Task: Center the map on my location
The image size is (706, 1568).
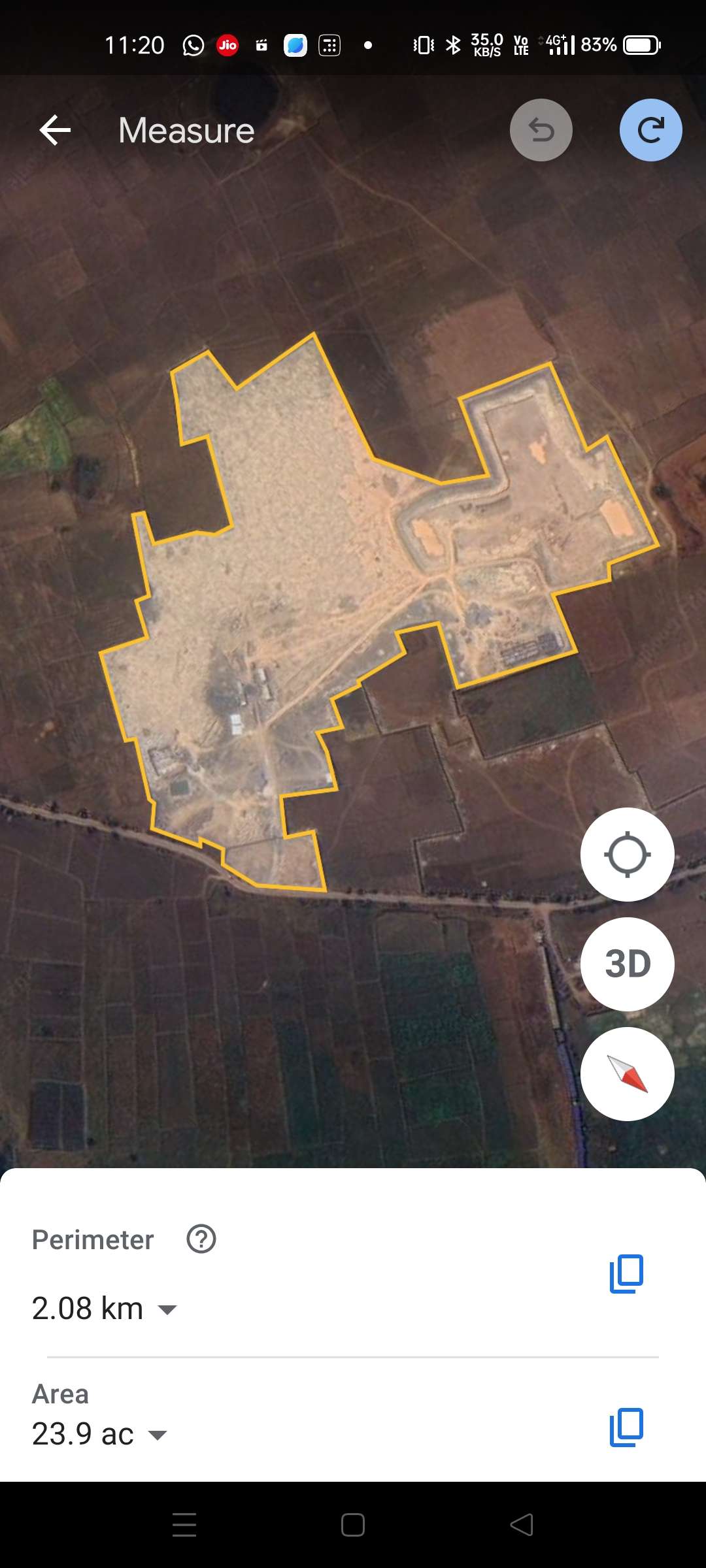Action: point(628,855)
